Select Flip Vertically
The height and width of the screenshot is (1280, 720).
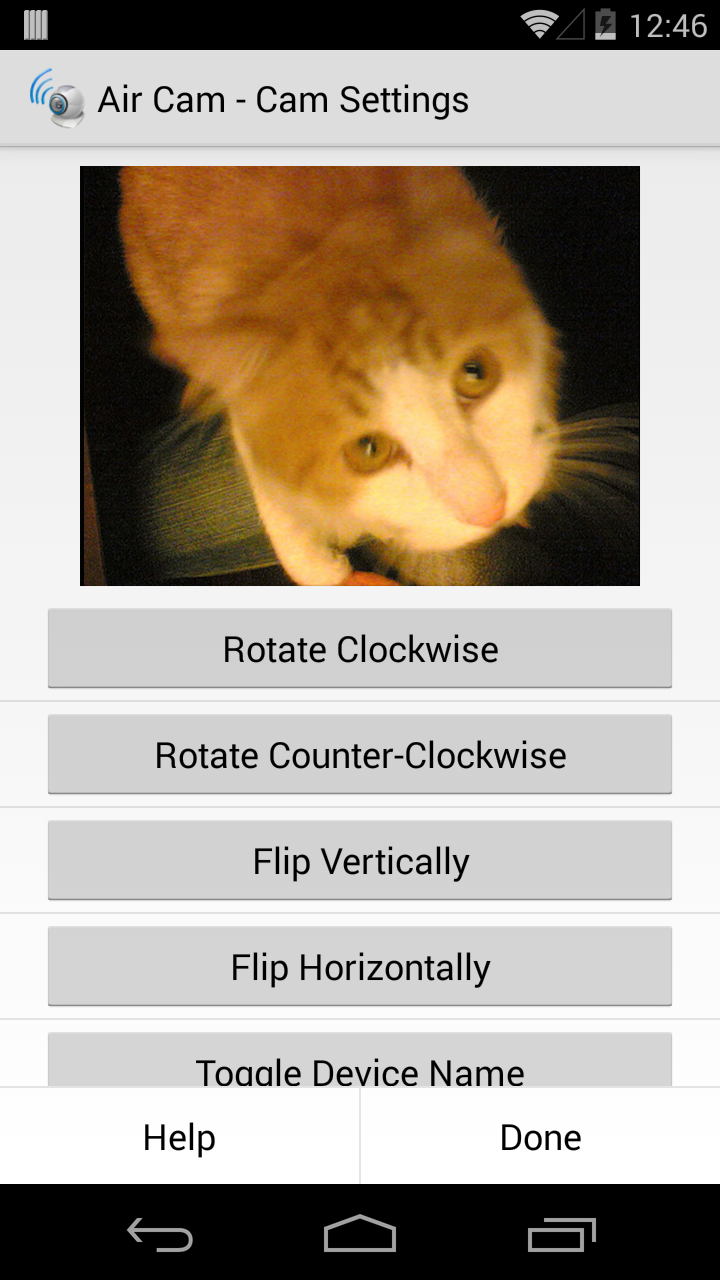coord(360,861)
